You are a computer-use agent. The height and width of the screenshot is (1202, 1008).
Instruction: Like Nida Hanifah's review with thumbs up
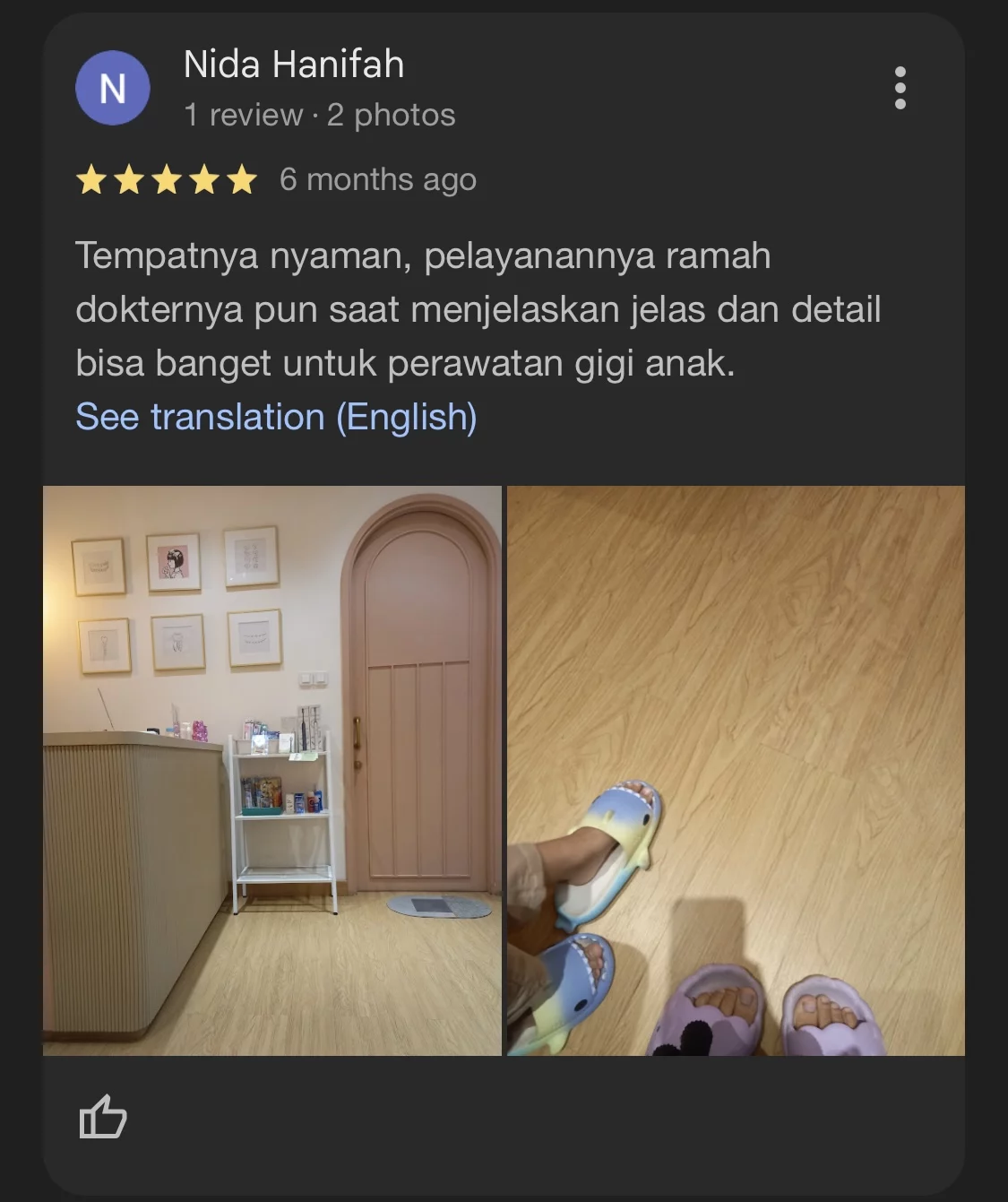103,1117
